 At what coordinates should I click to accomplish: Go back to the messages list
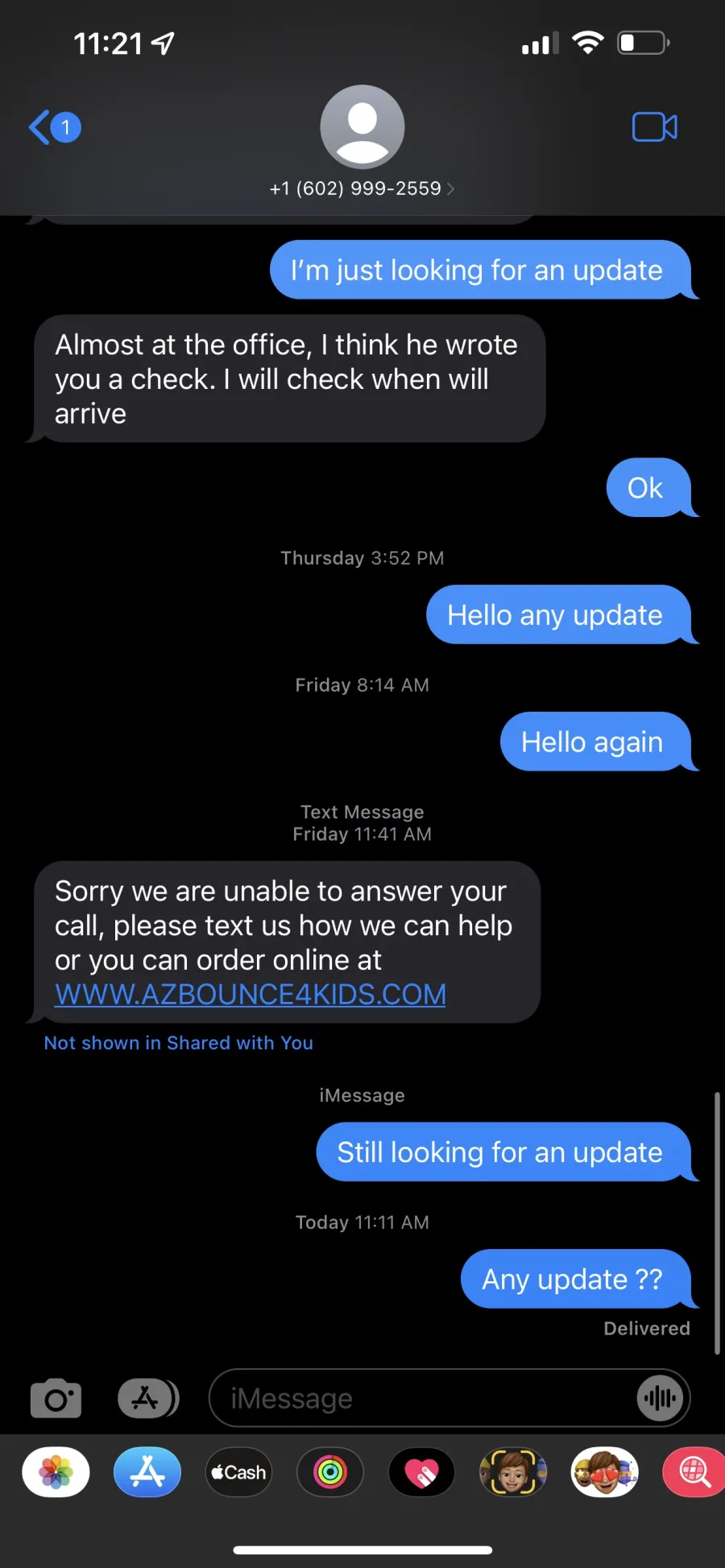pyautogui.click(x=53, y=127)
